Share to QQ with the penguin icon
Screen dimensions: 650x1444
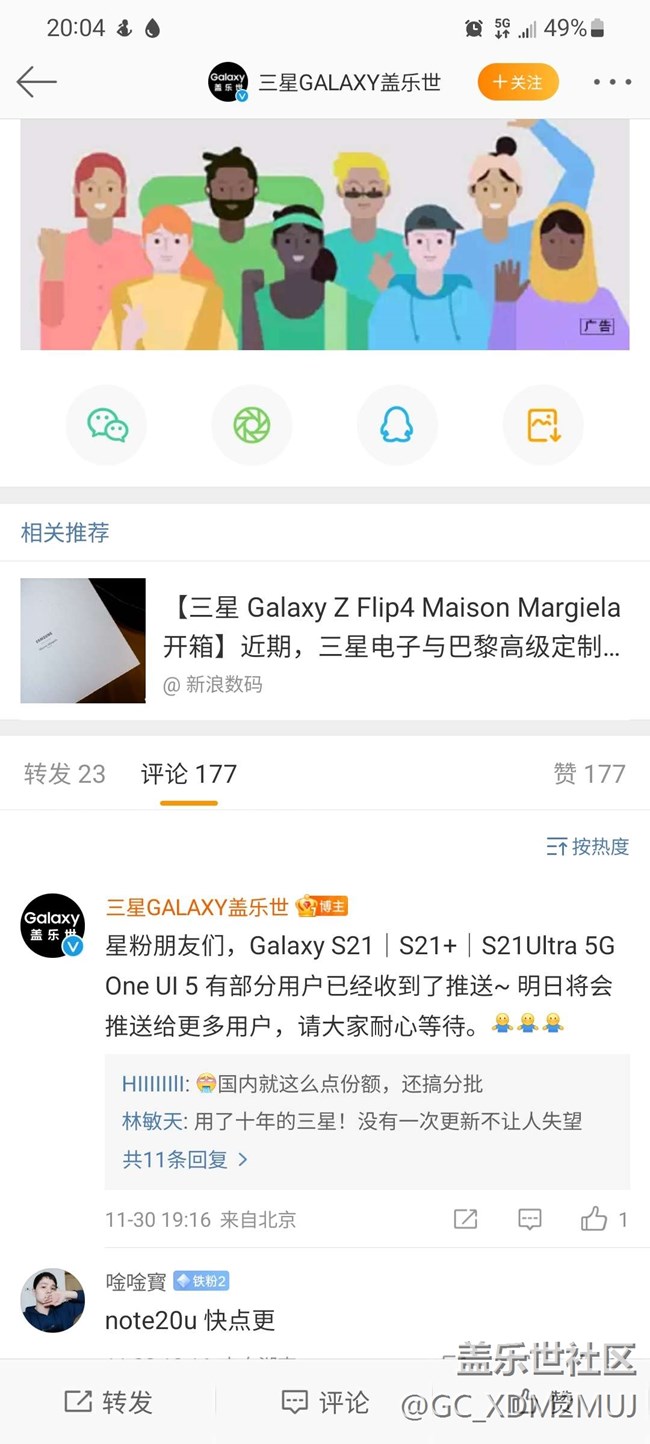tap(397, 425)
